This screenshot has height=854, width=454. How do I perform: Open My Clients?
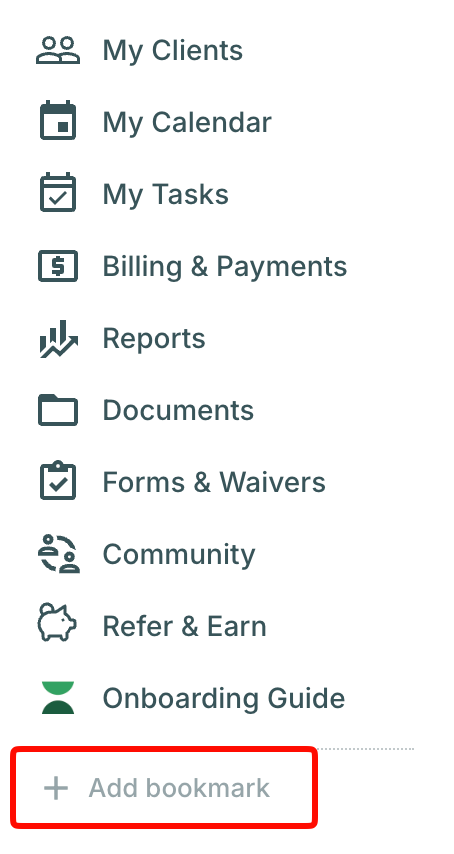pyautogui.click(x=140, y=50)
